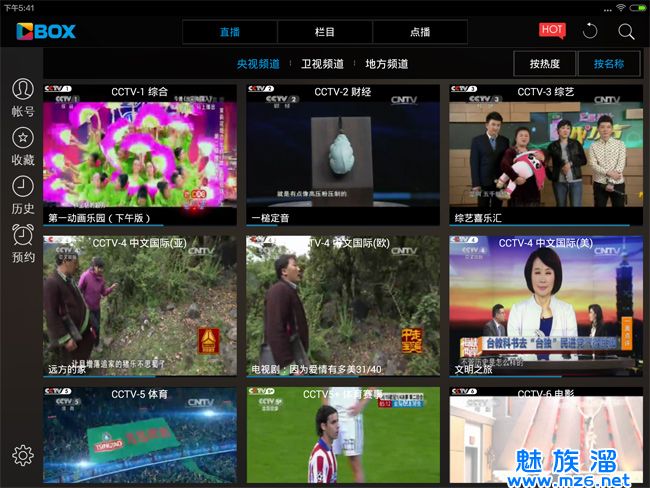Open 历史 history in the sidebar

[x=23, y=195]
